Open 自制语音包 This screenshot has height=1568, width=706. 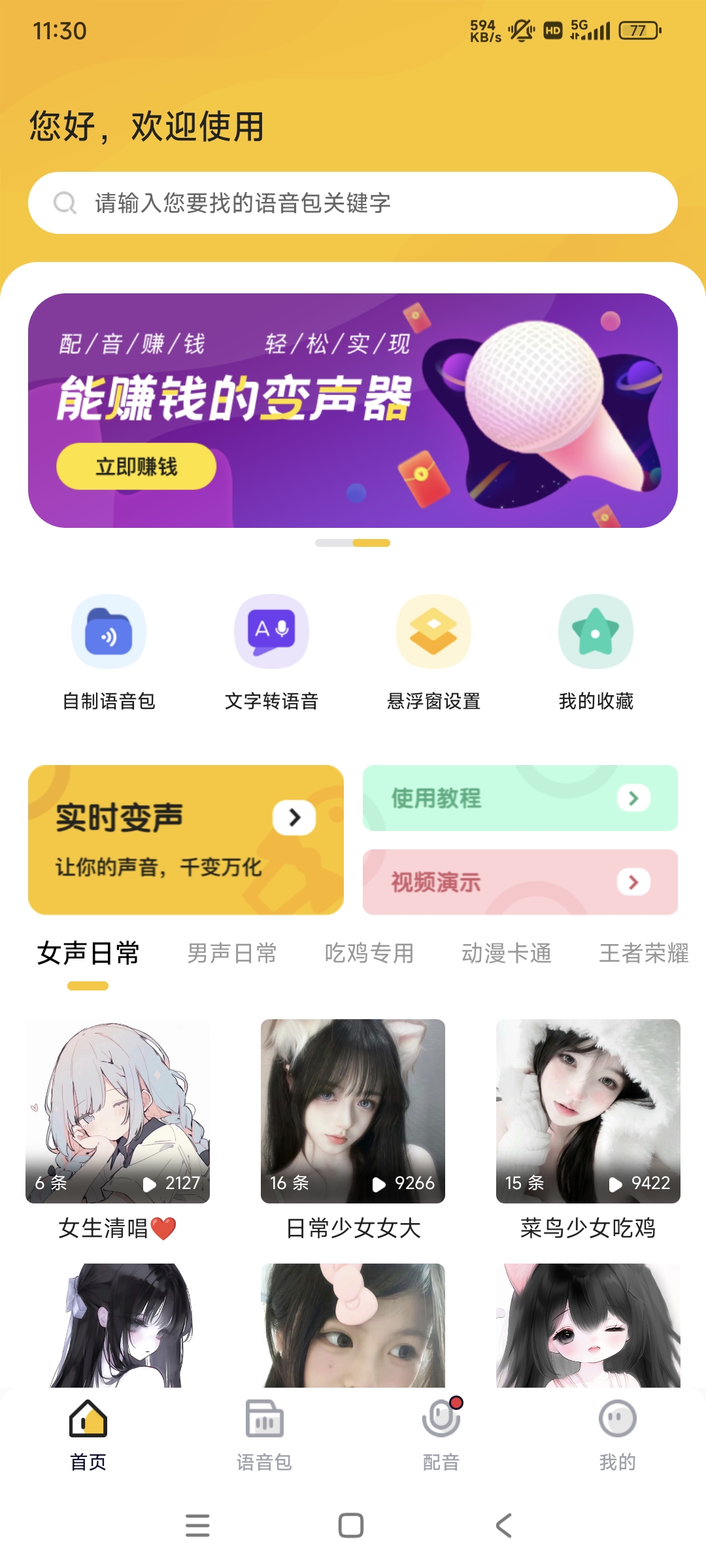pos(109,651)
